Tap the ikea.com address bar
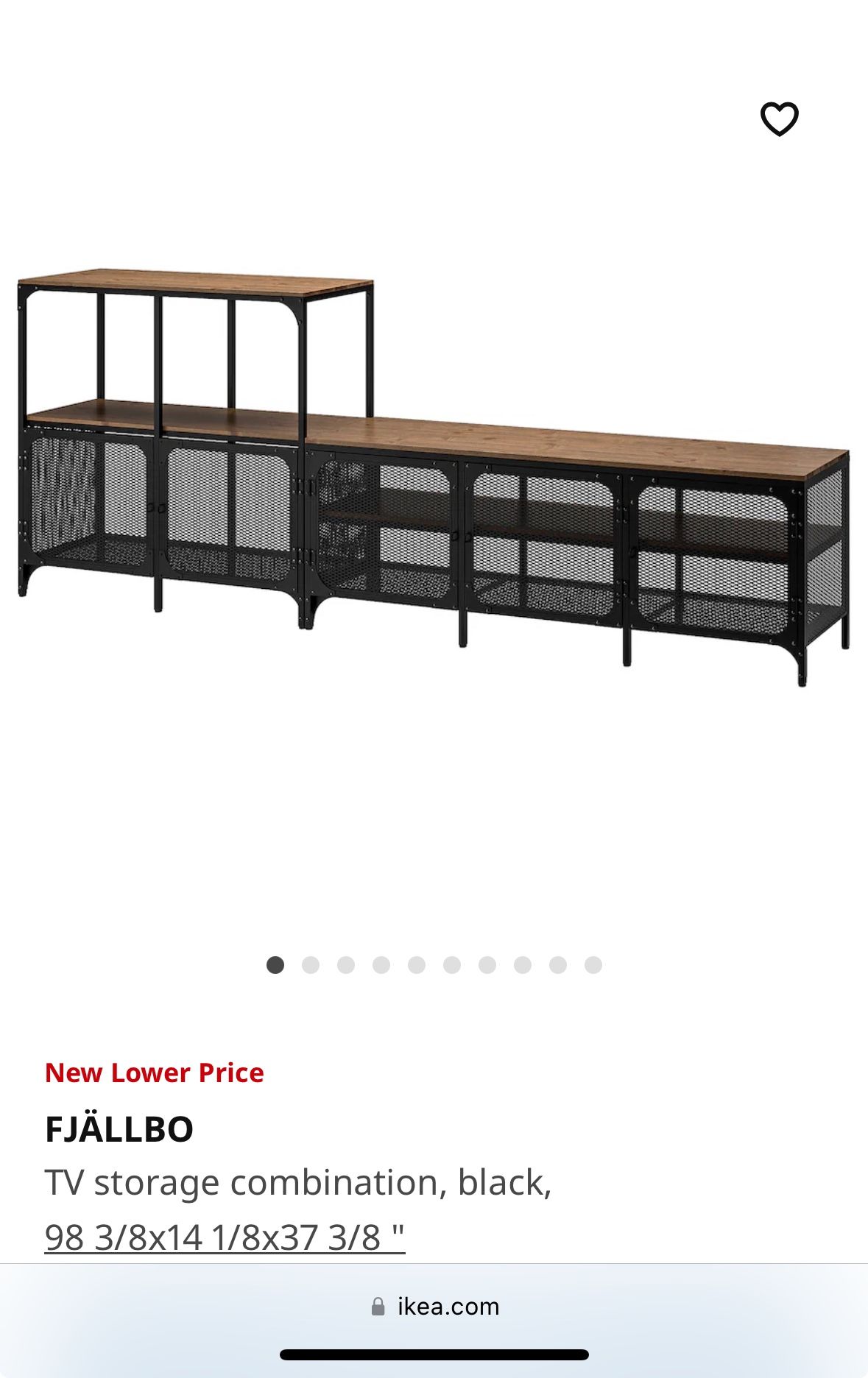868x1378 pixels. (x=434, y=1307)
